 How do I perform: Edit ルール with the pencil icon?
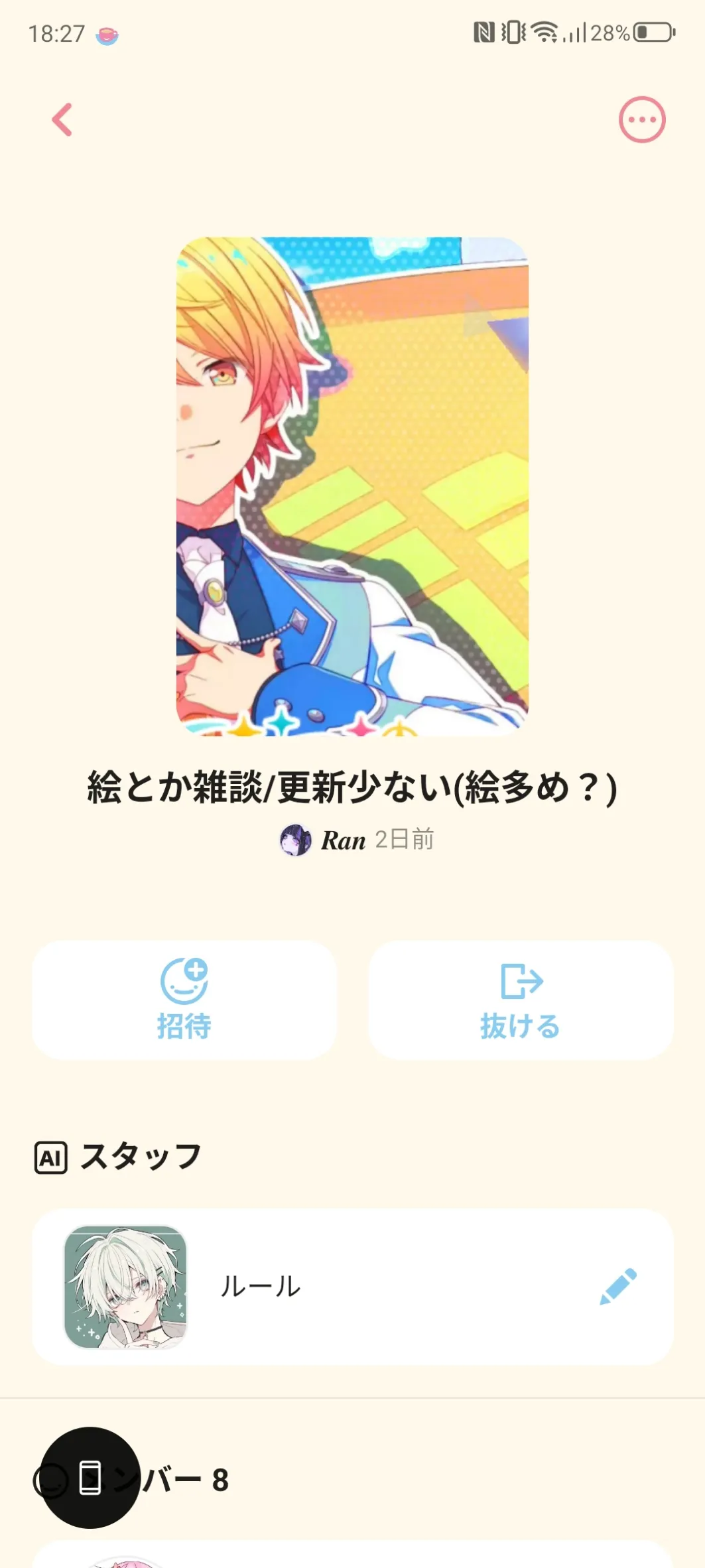click(617, 1287)
